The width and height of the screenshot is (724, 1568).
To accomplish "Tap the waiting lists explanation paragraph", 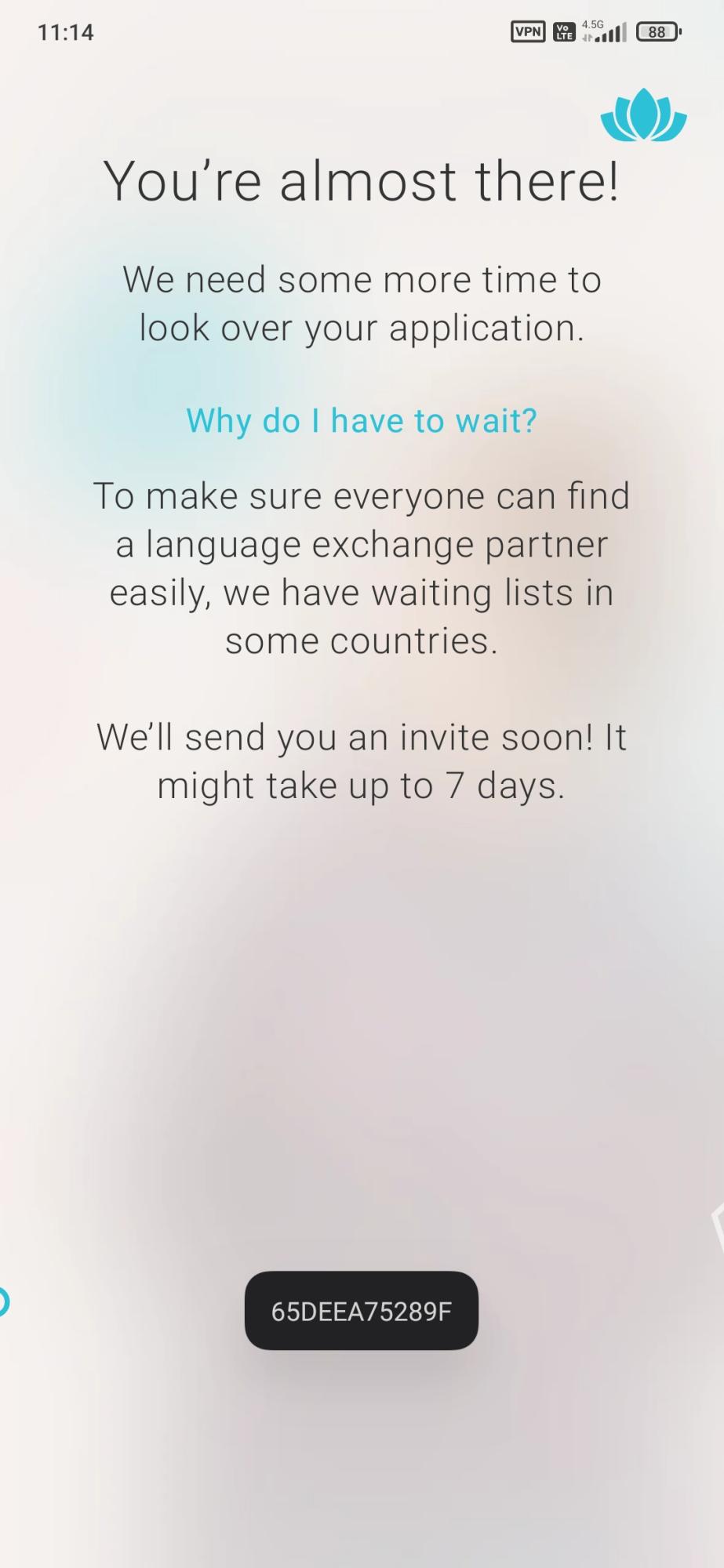I will 362,566.
